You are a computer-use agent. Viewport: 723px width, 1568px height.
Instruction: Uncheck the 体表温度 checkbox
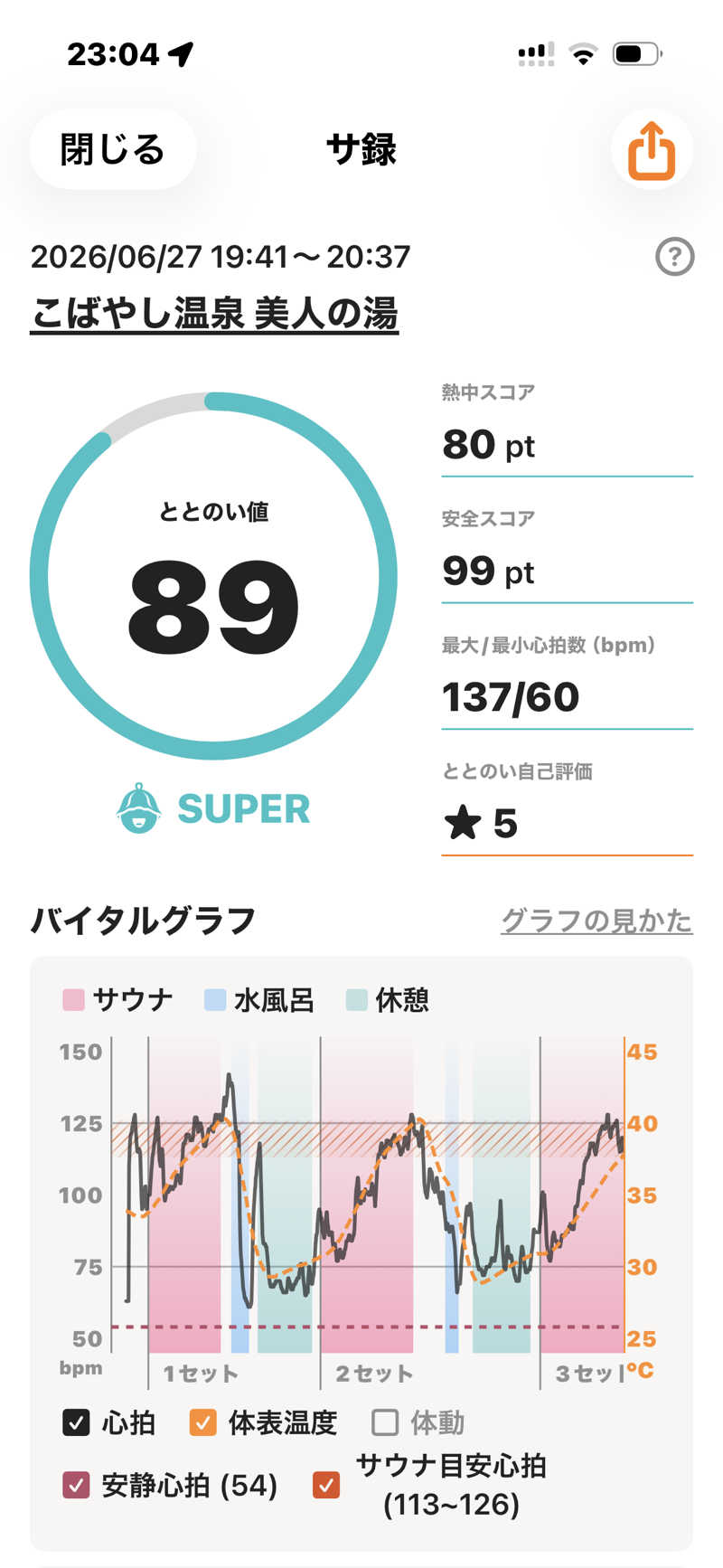pyautogui.click(x=203, y=1422)
